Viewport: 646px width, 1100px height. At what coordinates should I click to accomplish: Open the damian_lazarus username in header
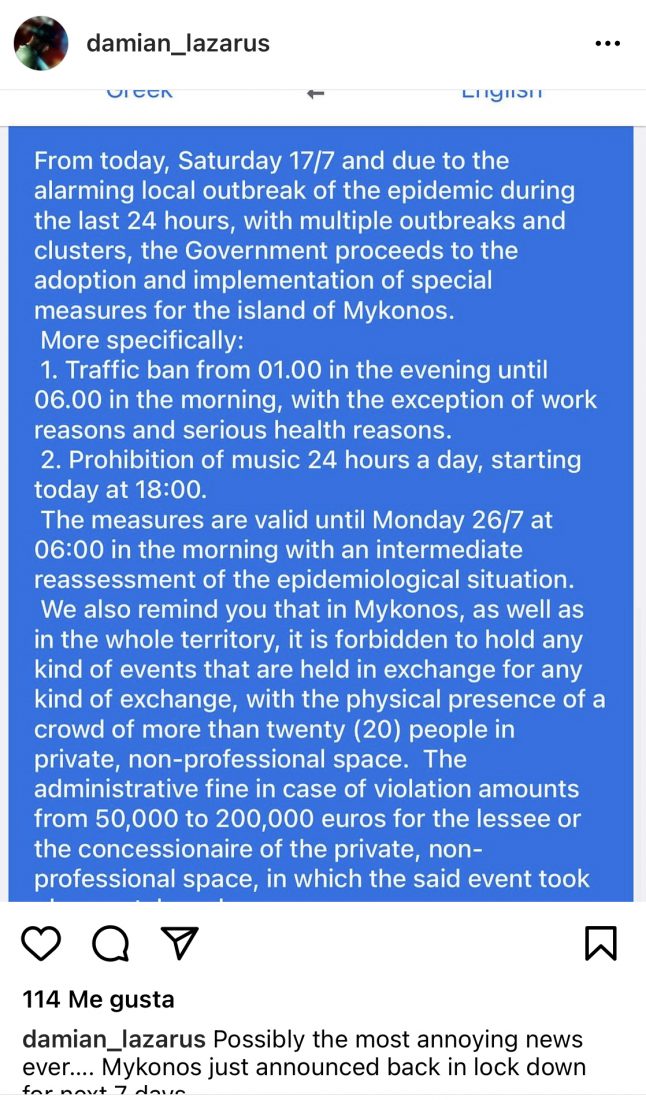[x=178, y=43]
